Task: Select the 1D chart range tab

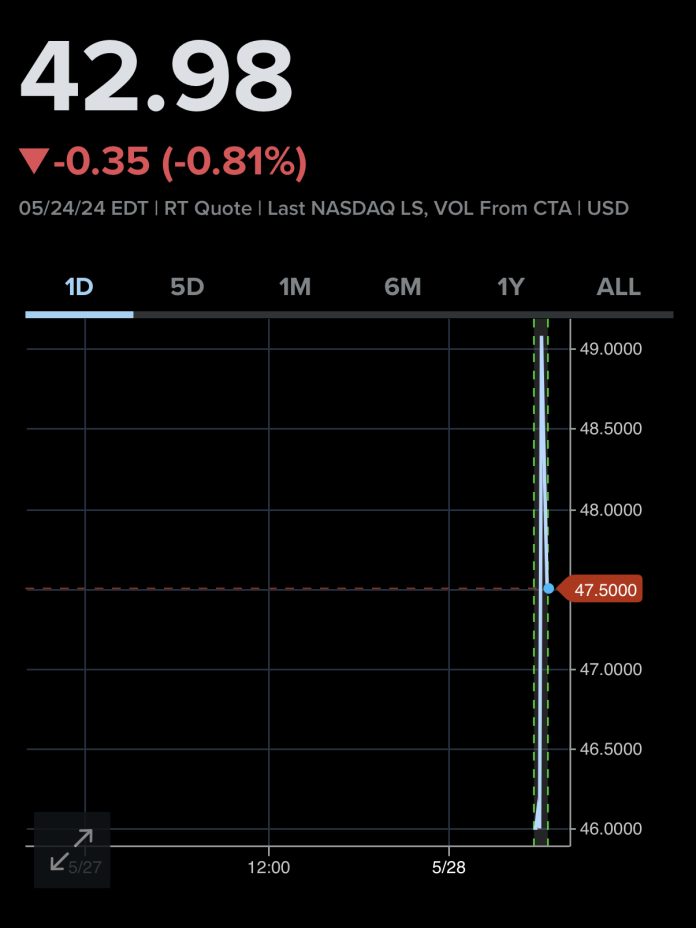Action: [79, 287]
